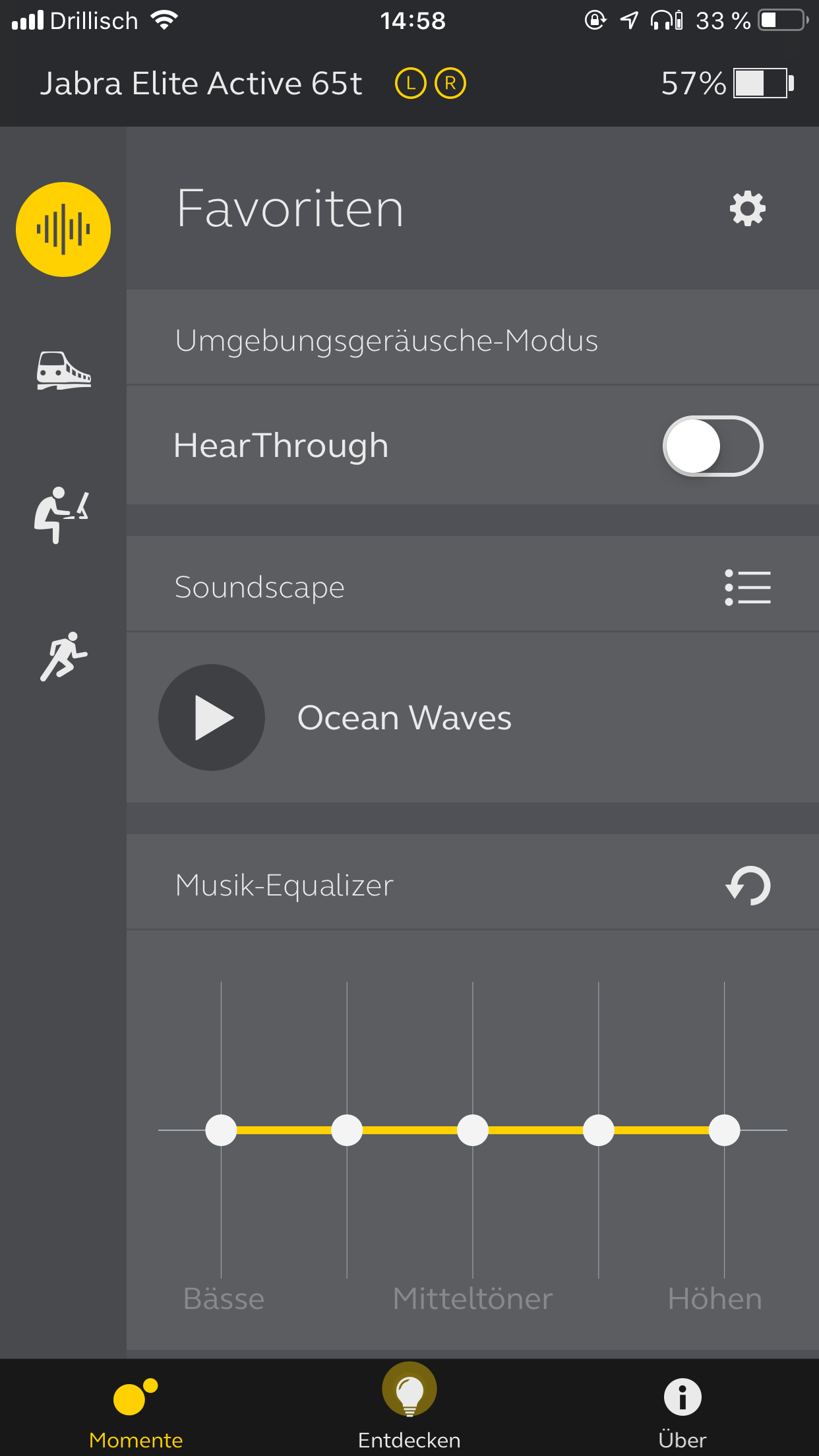Select the yellow favorites sound-wave moment

63,229
